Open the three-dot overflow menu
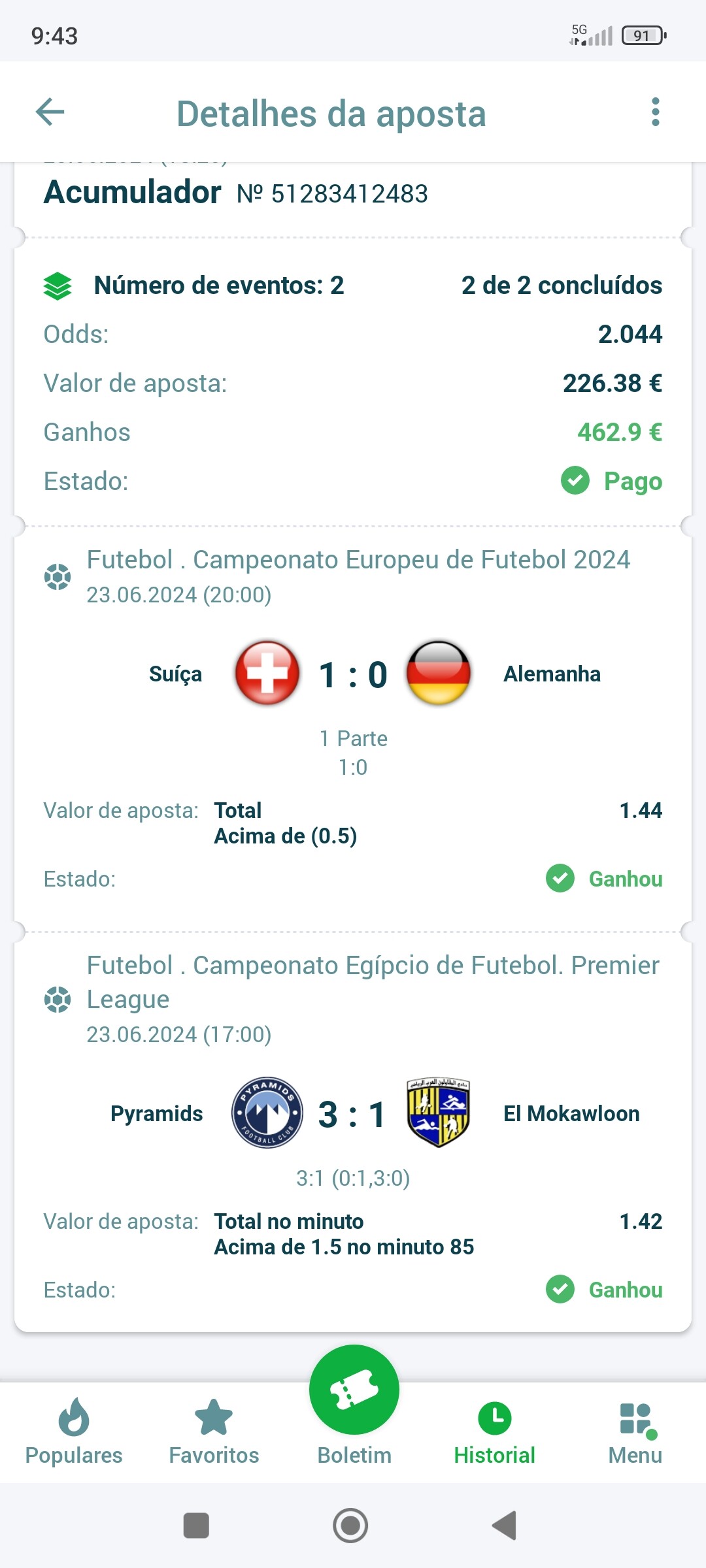The width and height of the screenshot is (706, 1568). click(x=656, y=112)
